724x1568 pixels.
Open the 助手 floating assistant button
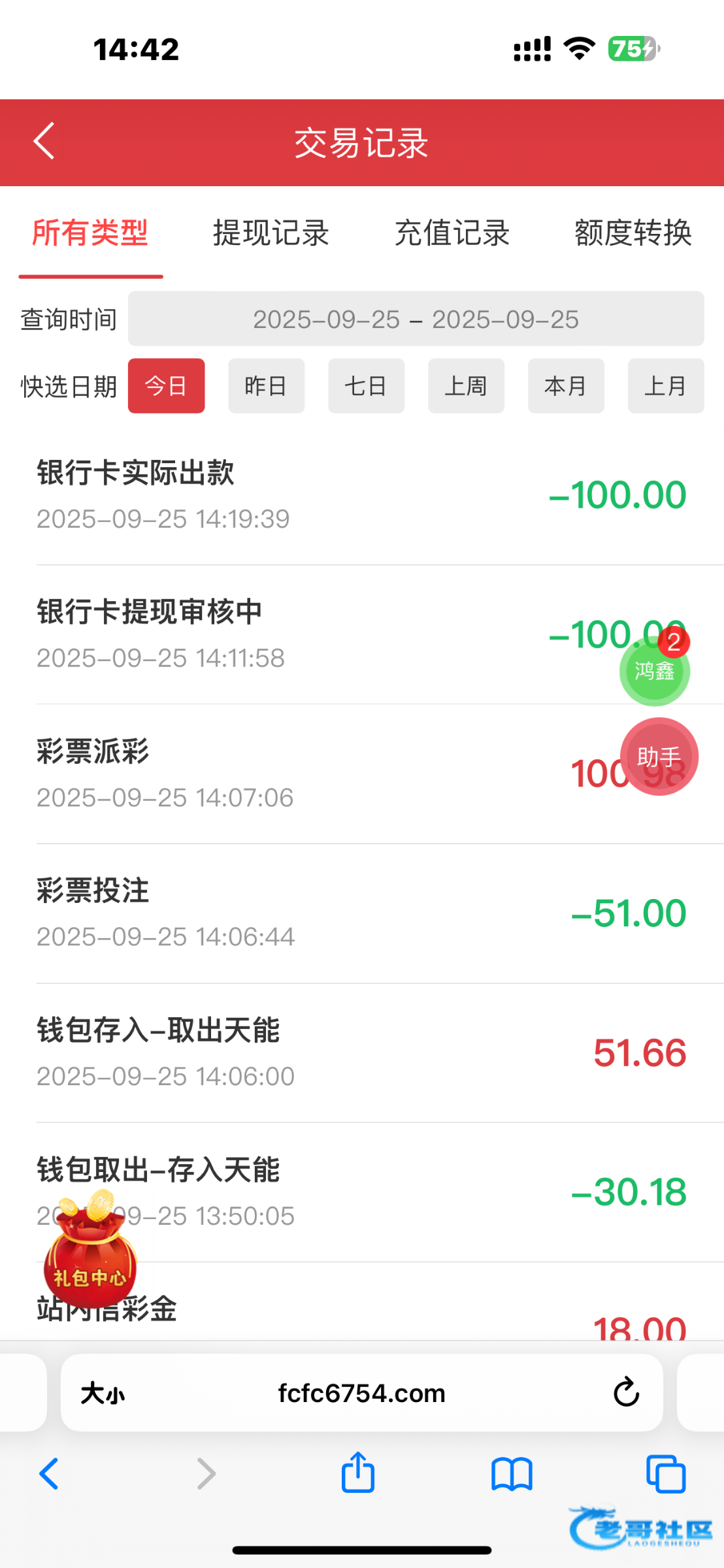tap(659, 757)
